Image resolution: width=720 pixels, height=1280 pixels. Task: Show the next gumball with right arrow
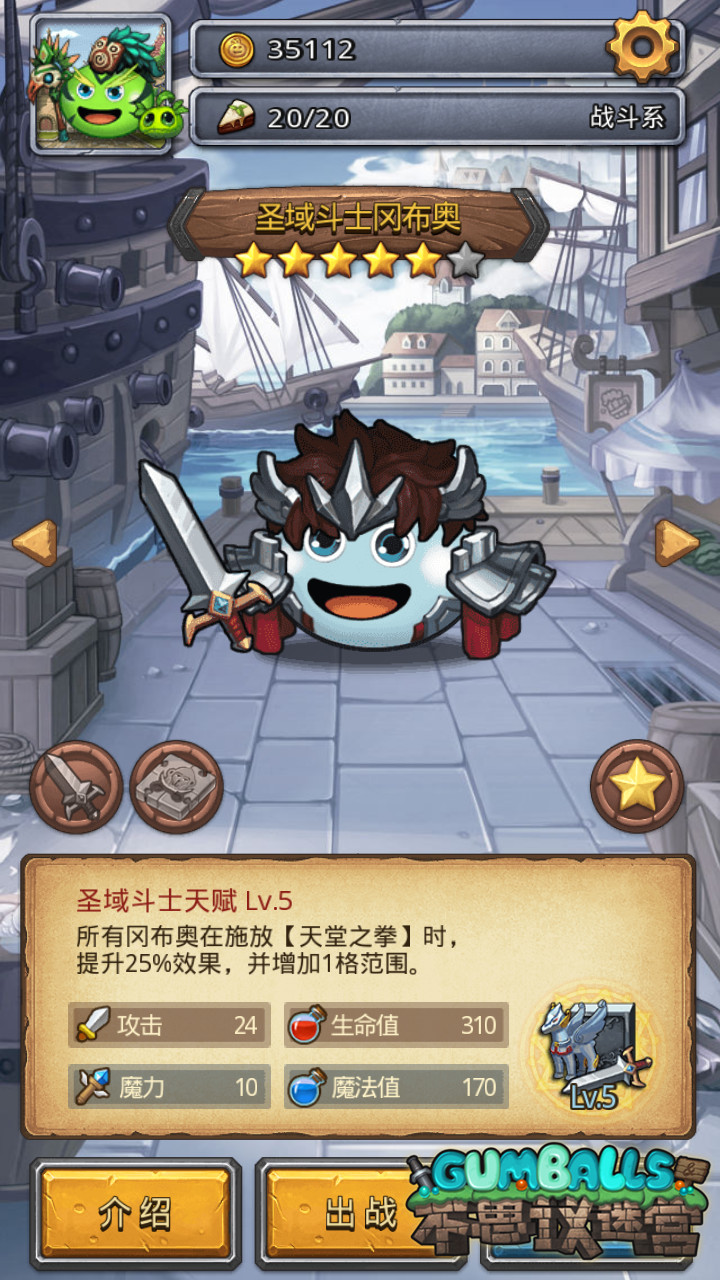click(677, 543)
